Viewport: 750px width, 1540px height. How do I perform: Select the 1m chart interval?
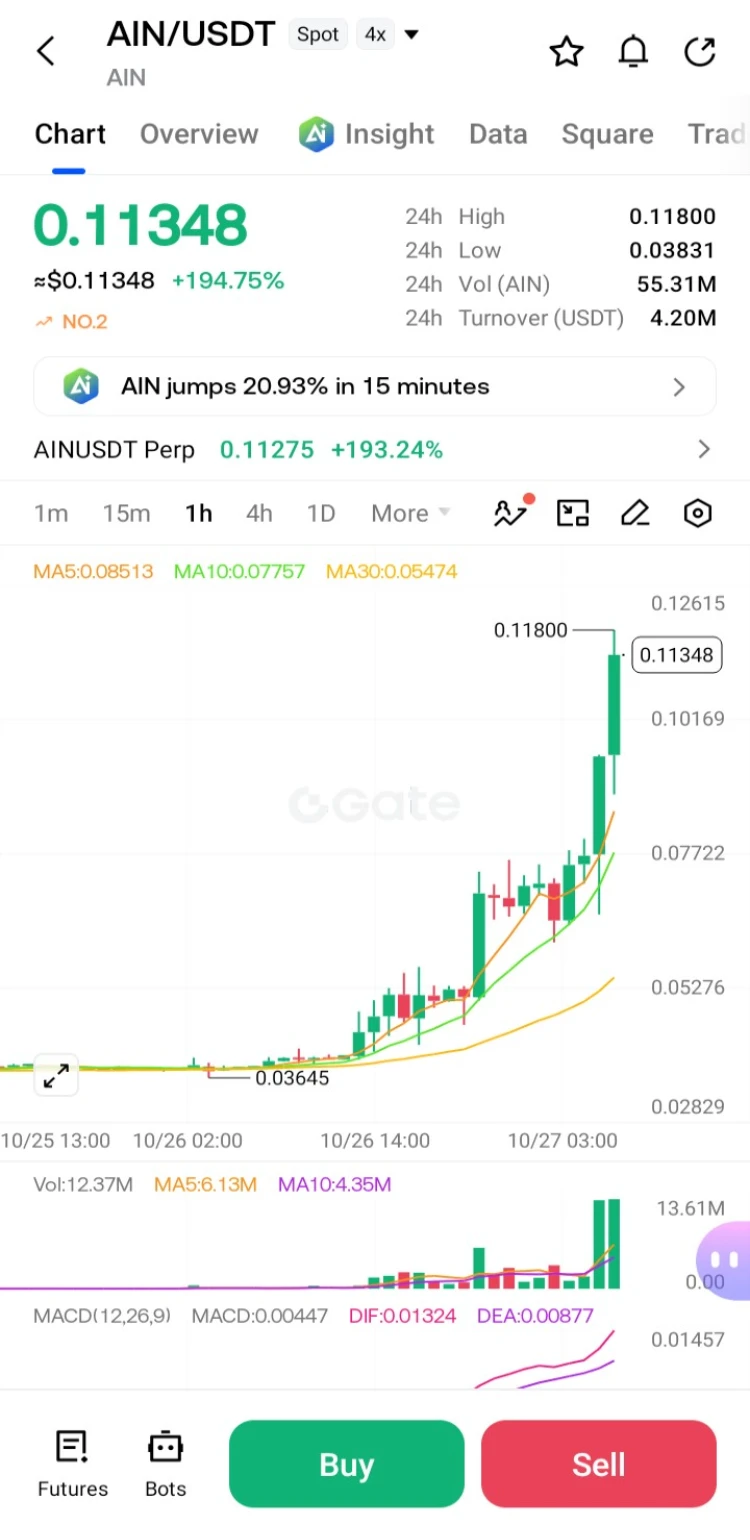[51, 513]
